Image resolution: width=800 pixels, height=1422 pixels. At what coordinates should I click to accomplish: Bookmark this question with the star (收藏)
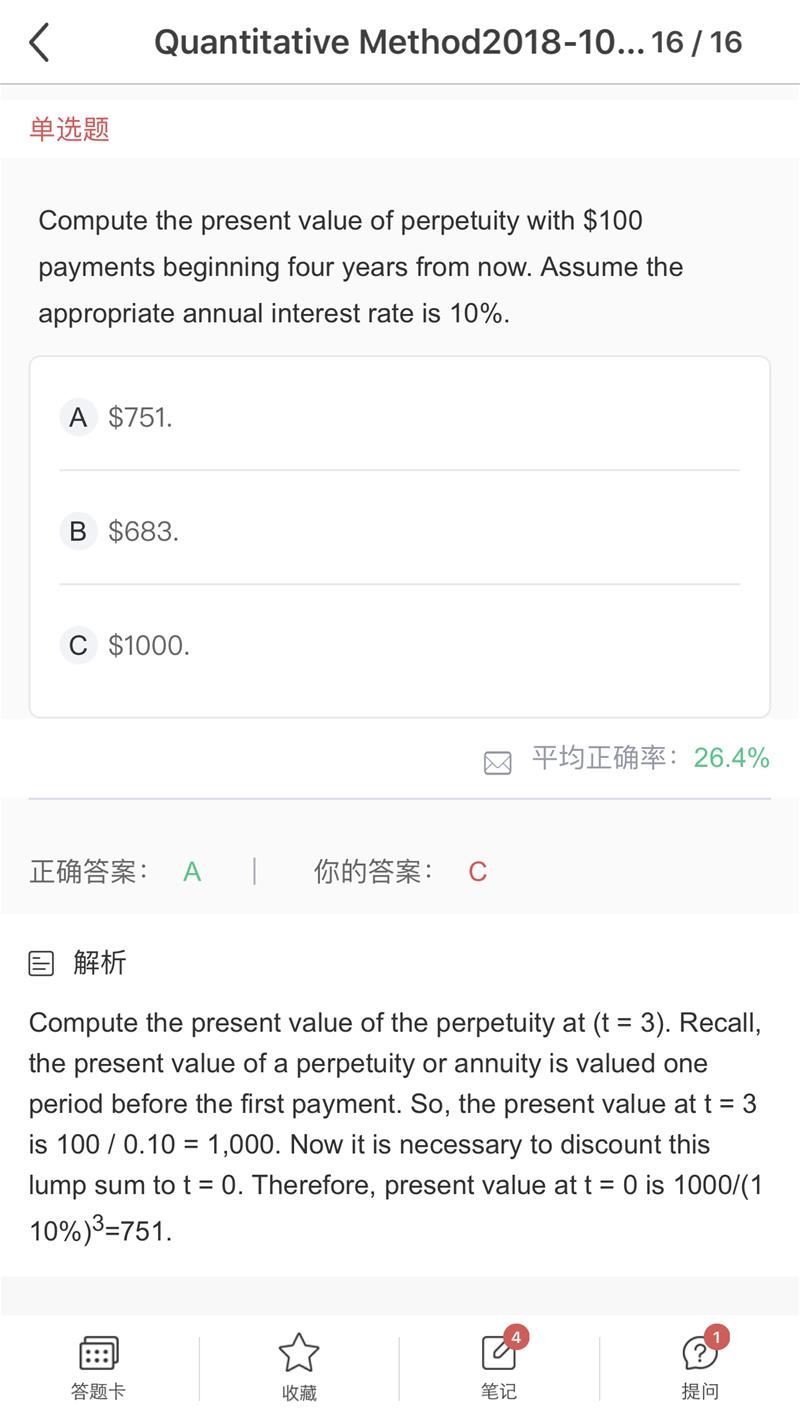299,1367
